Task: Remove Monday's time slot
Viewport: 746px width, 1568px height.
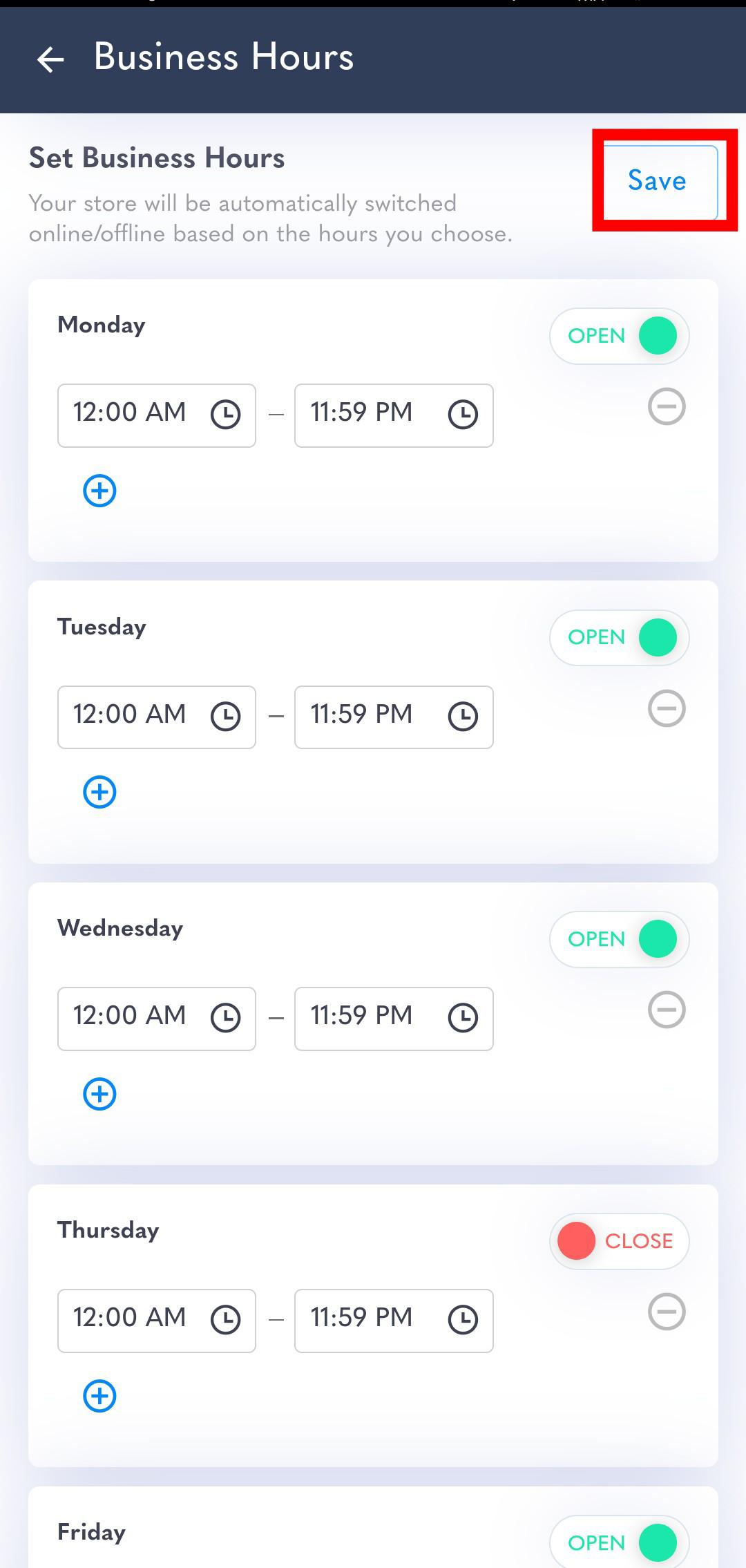Action: click(x=667, y=406)
